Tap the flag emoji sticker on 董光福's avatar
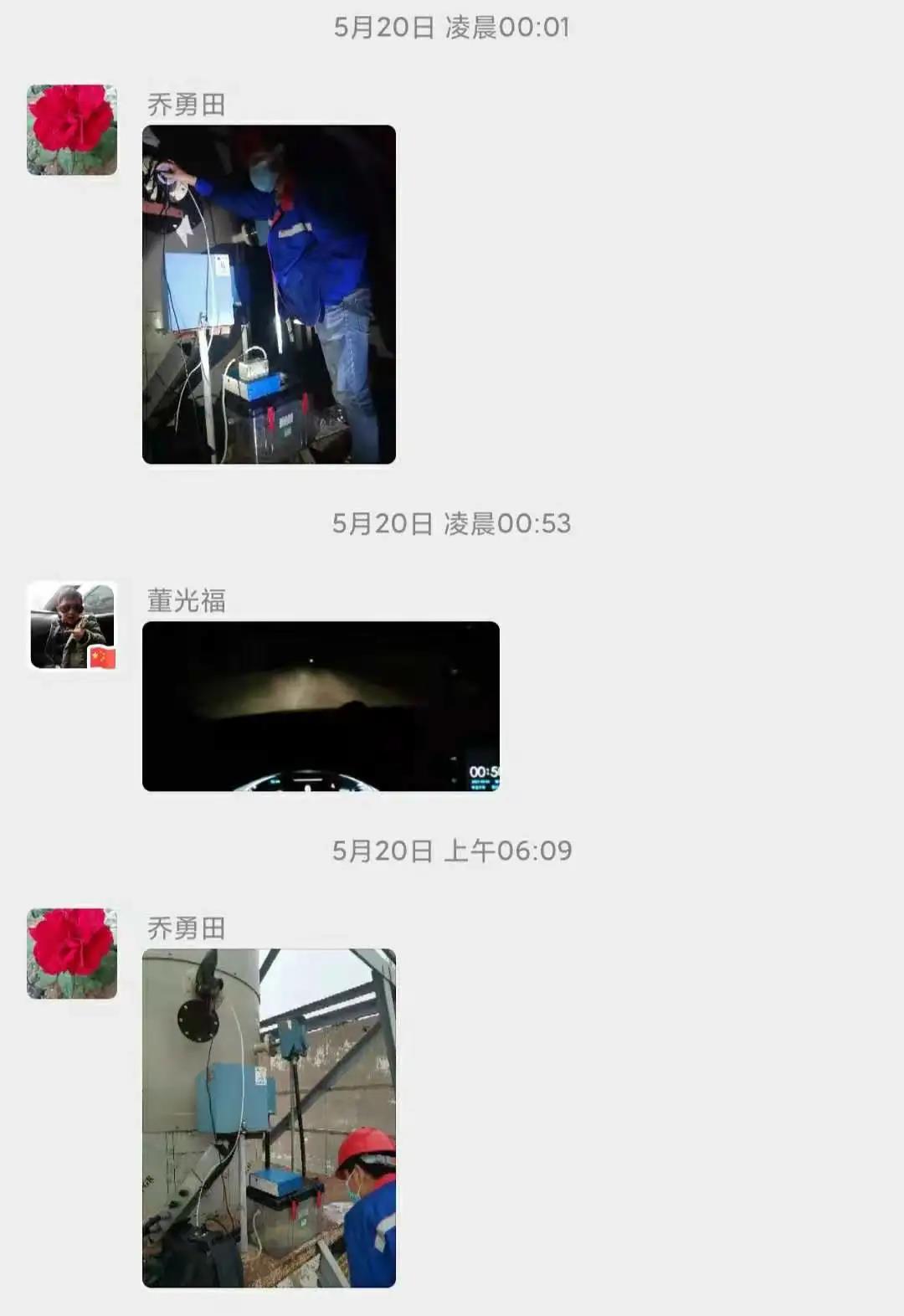The height and width of the screenshot is (1316, 904). click(102, 658)
